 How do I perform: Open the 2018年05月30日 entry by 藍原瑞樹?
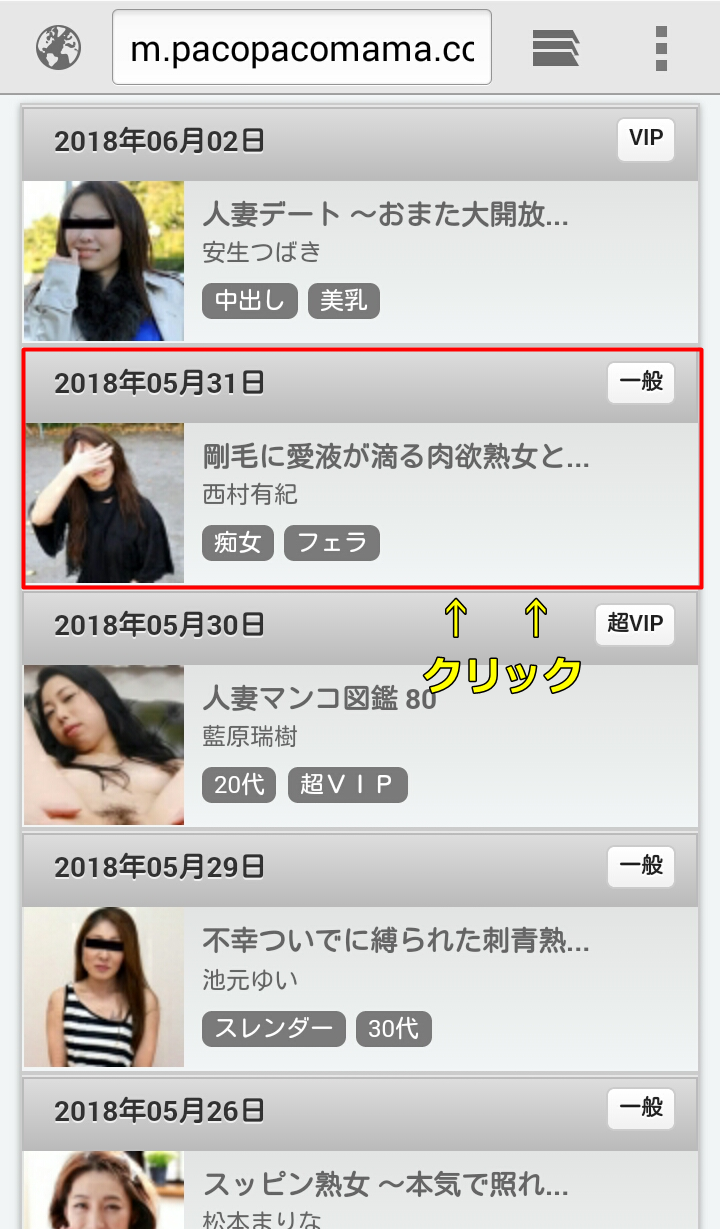(x=385, y=736)
